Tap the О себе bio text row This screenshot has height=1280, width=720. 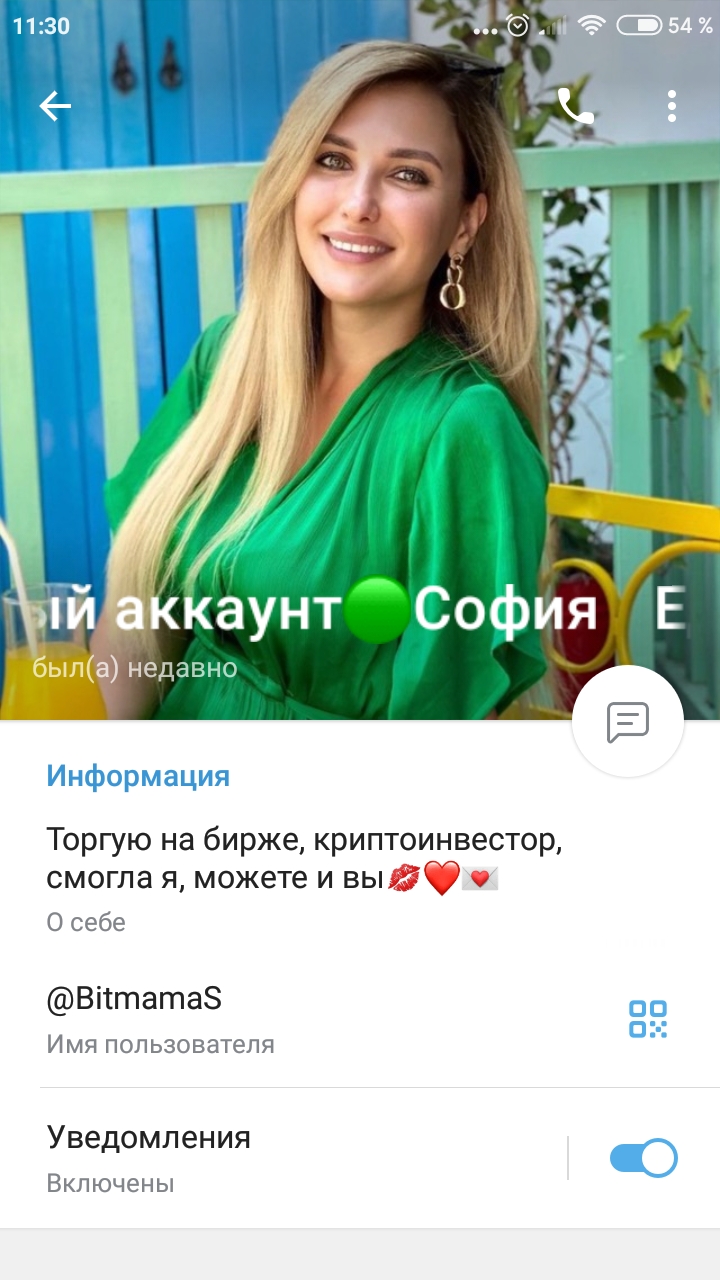pos(360,878)
